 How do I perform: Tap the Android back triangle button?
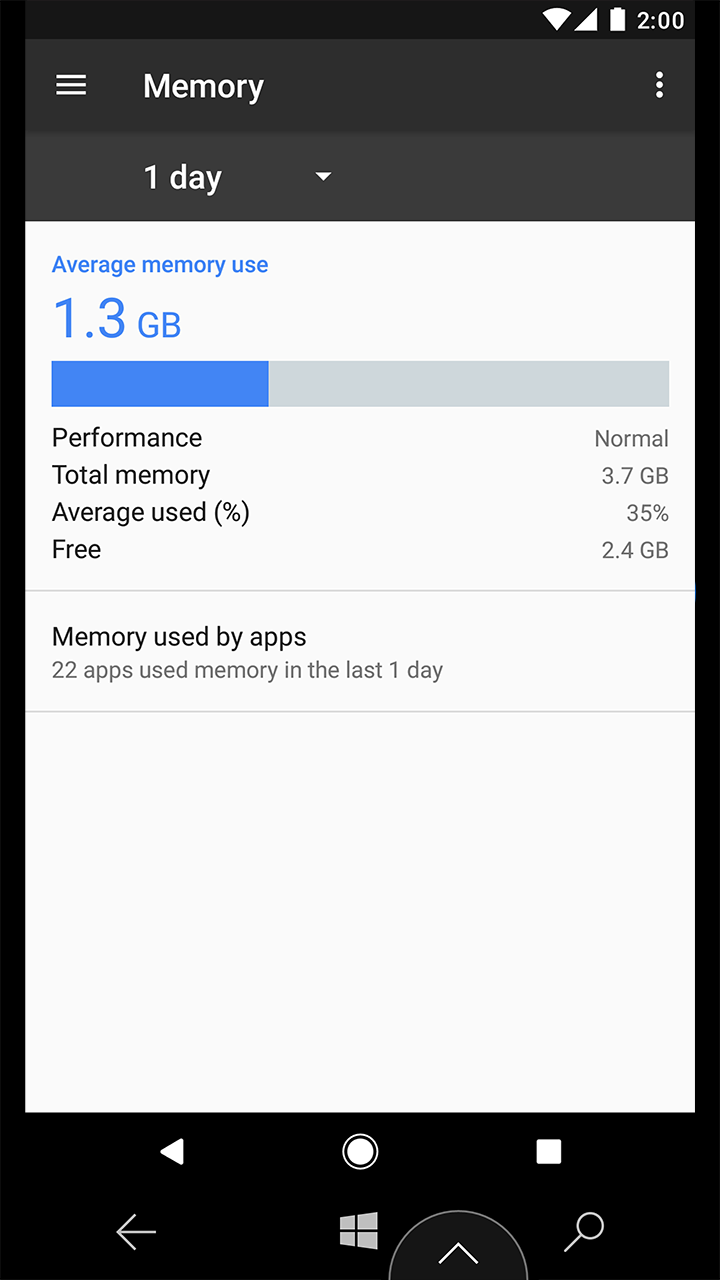point(172,1152)
